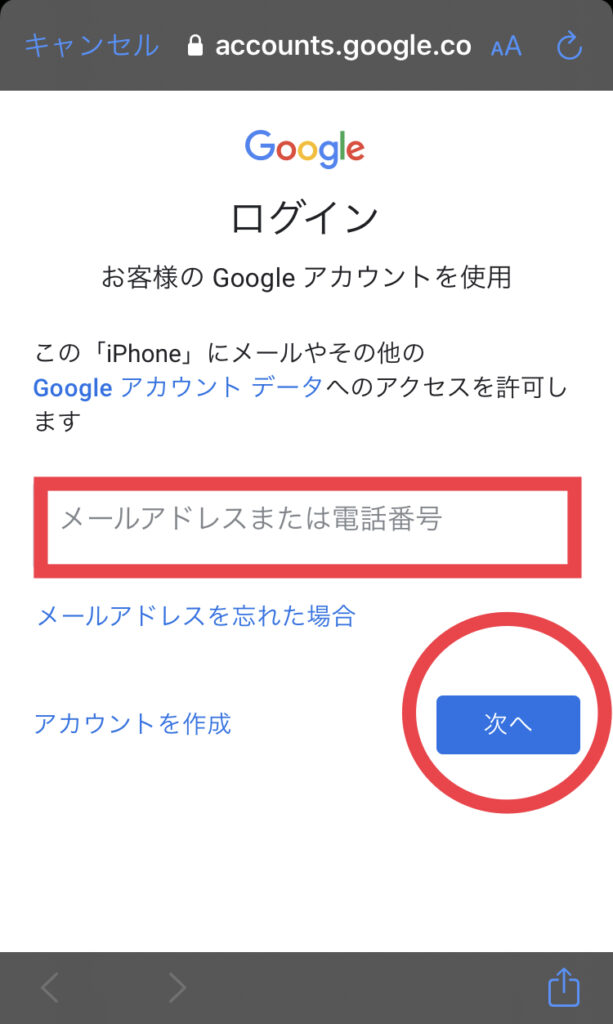
Task: Open the share sheet icon
Action: [x=563, y=986]
